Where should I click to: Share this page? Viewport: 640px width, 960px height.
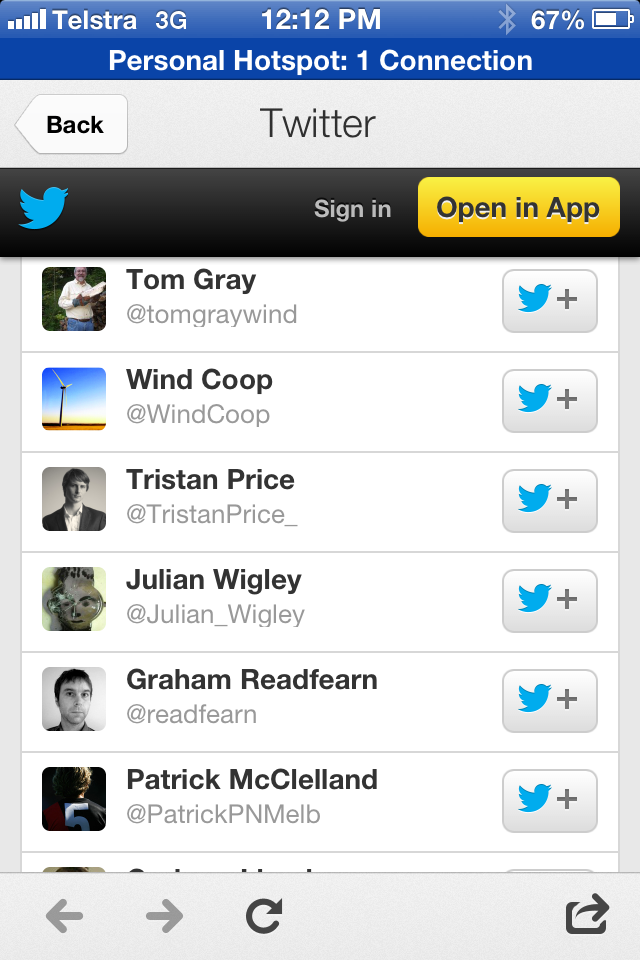pos(586,915)
